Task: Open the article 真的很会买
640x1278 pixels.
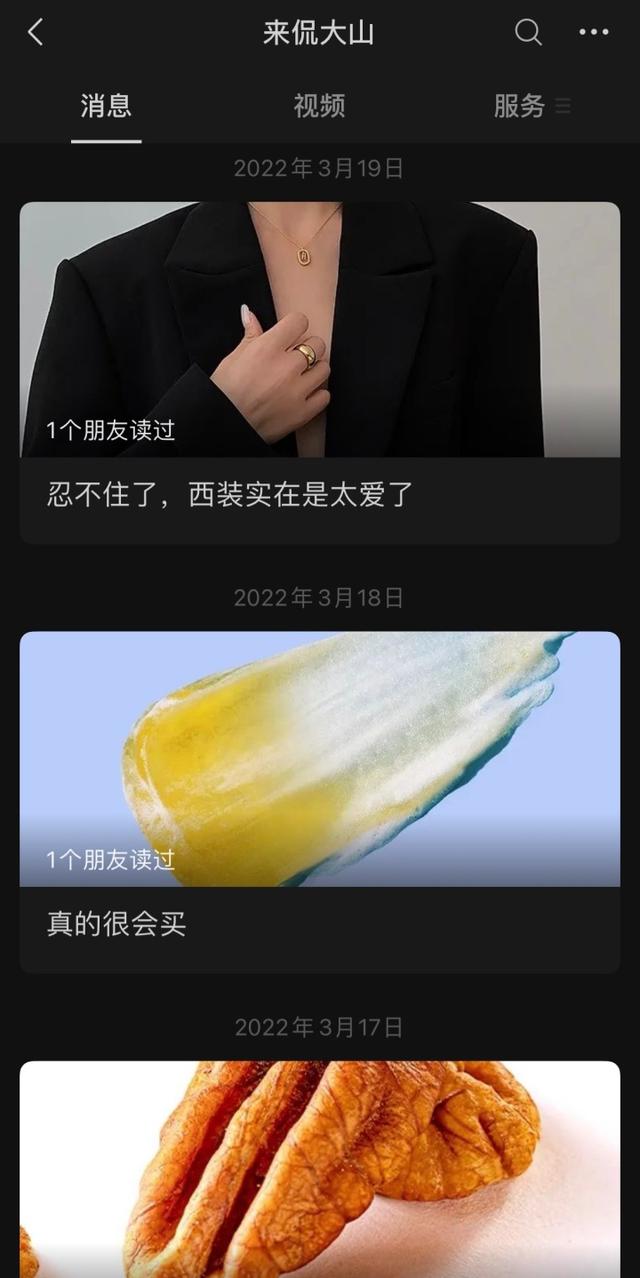Action: coord(320,802)
